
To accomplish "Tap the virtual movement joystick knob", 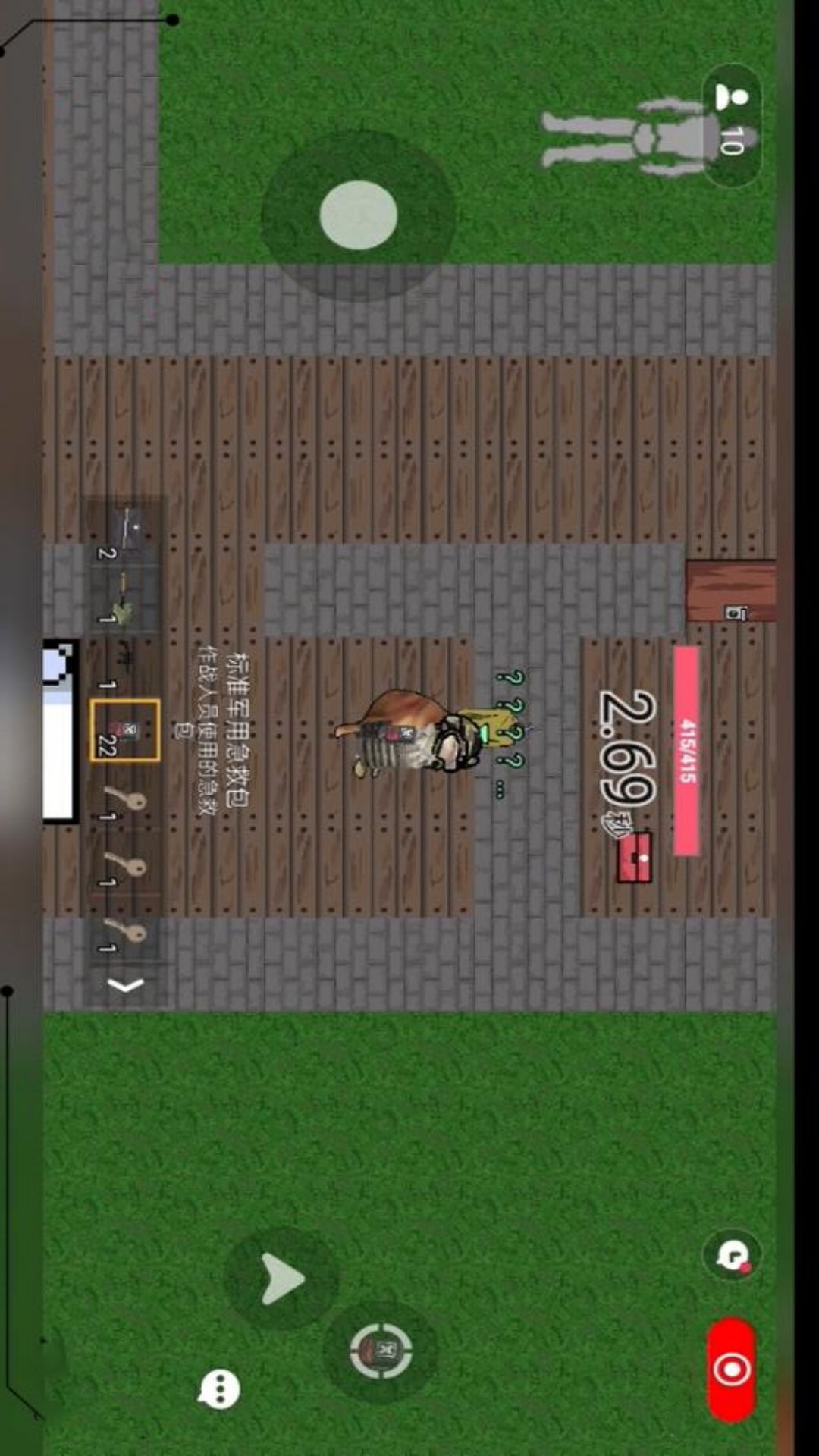I will click(x=358, y=215).
